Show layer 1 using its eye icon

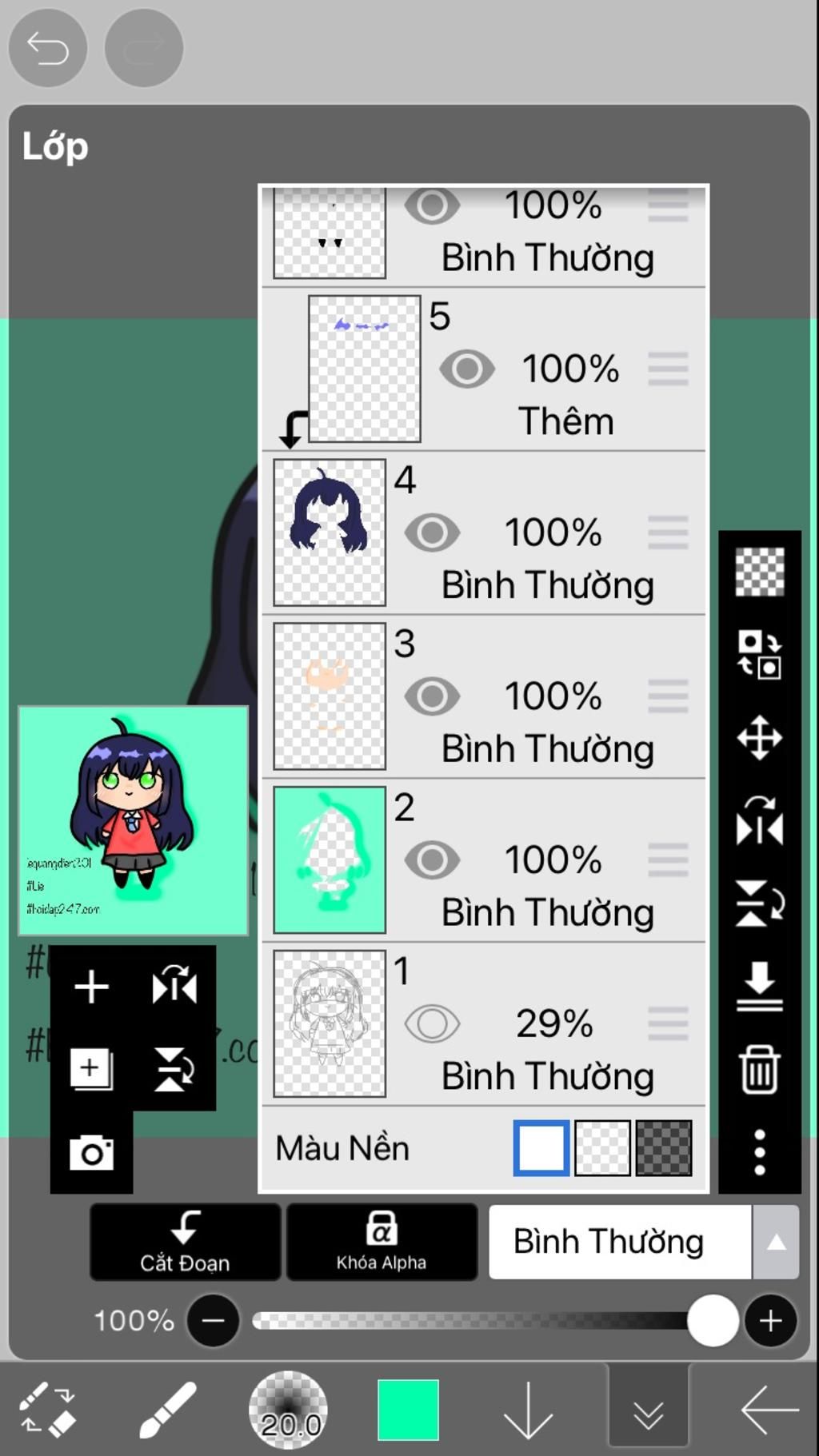coord(432,1024)
